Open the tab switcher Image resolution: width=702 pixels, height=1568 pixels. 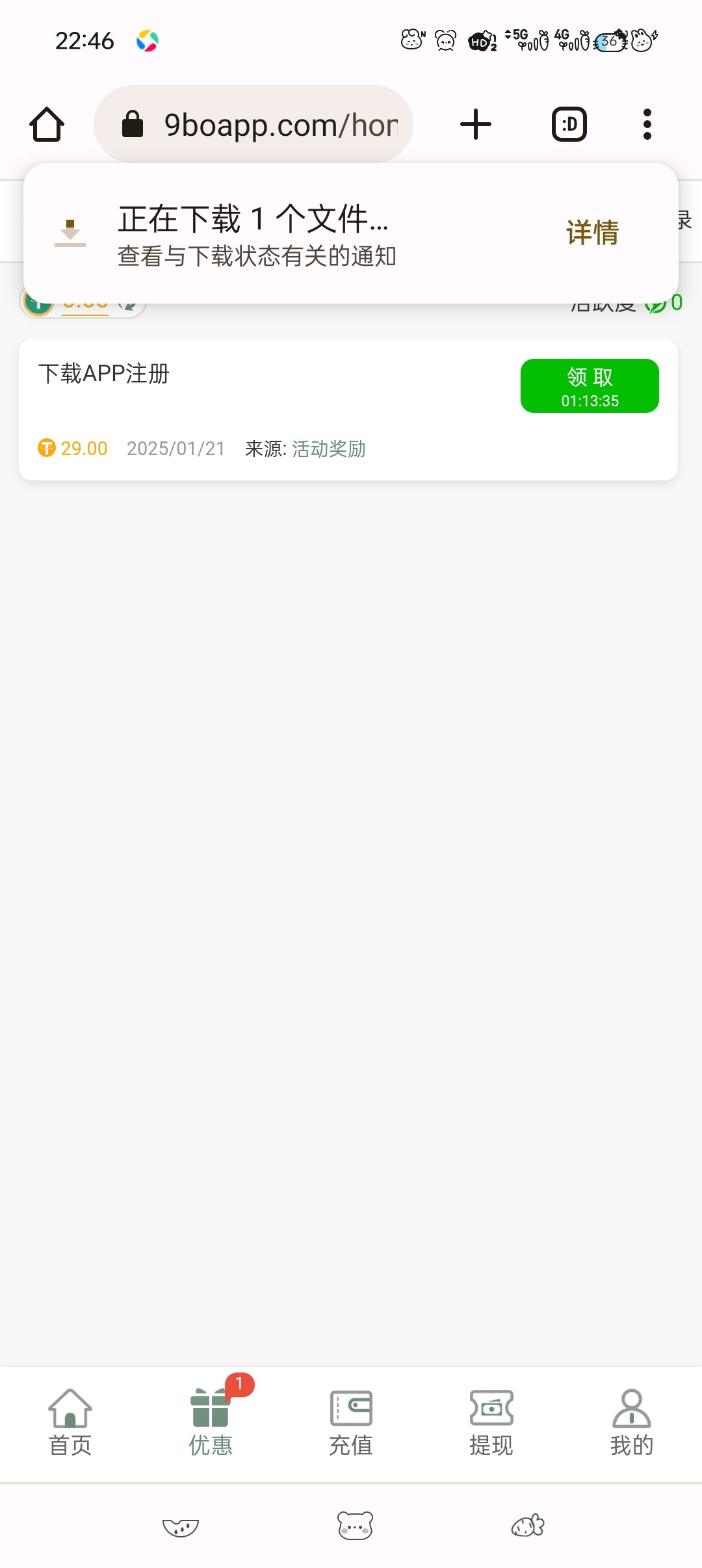coord(569,124)
